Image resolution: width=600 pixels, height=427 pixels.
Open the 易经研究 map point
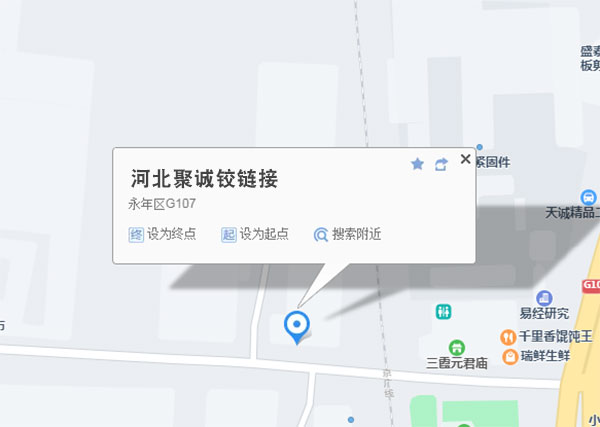pyautogui.click(x=544, y=298)
